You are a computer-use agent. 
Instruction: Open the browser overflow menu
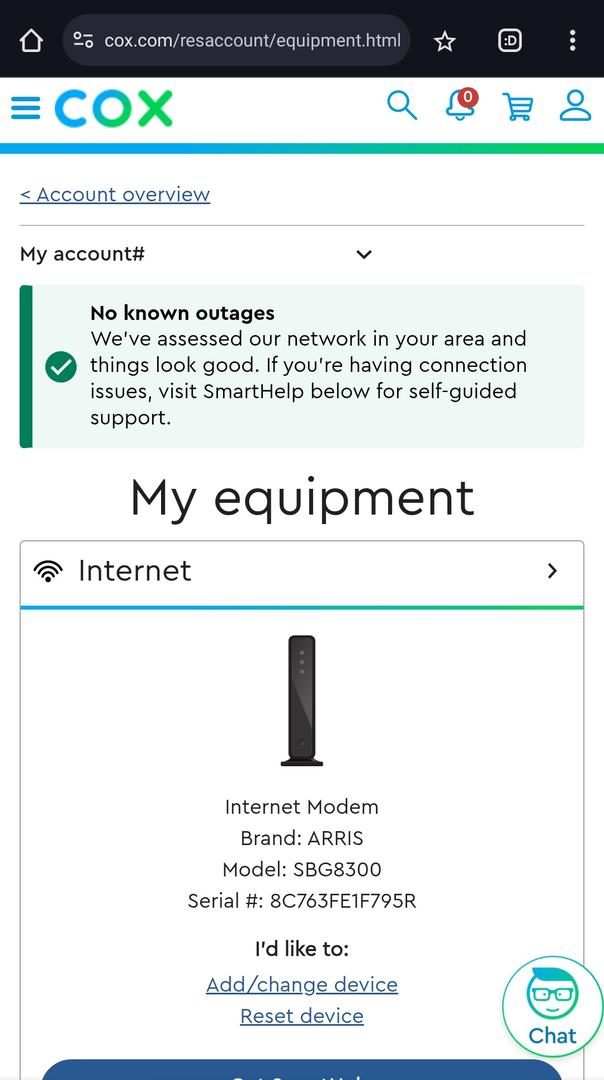(x=572, y=41)
